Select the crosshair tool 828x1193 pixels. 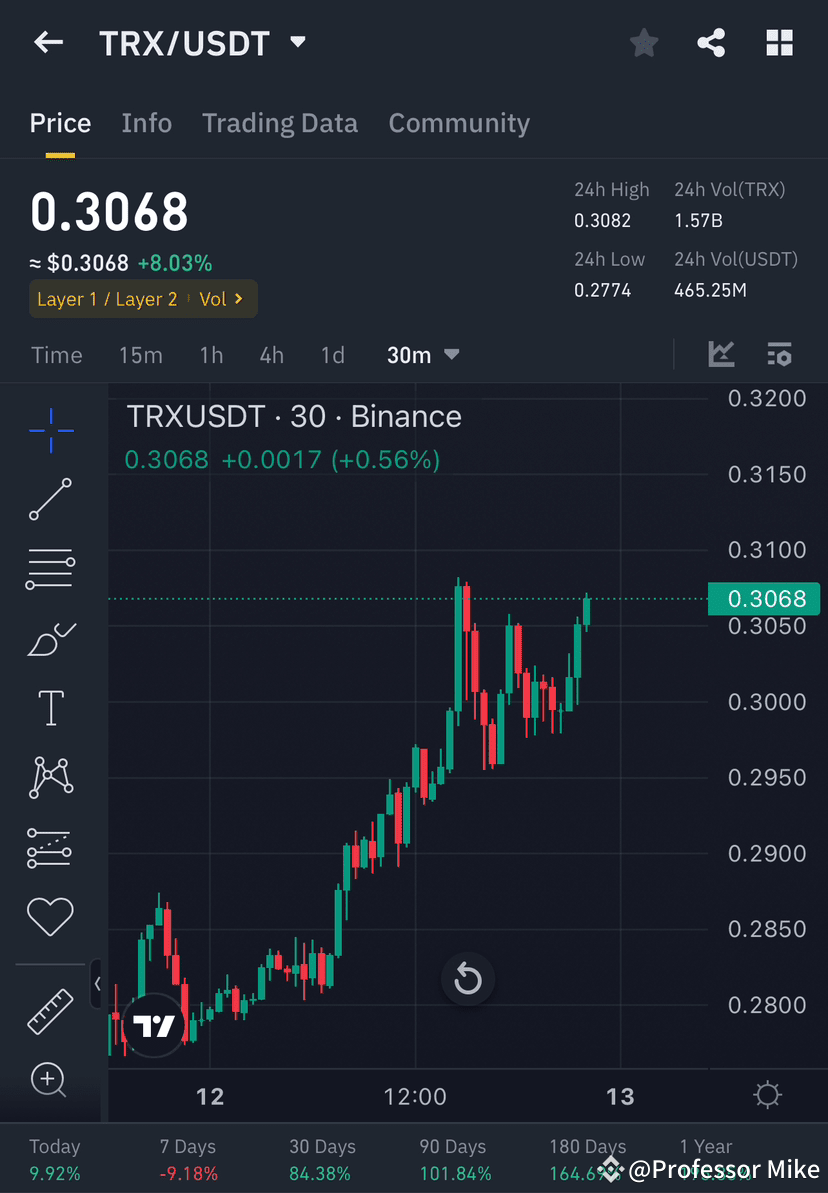pyautogui.click(x=50, y=430)
